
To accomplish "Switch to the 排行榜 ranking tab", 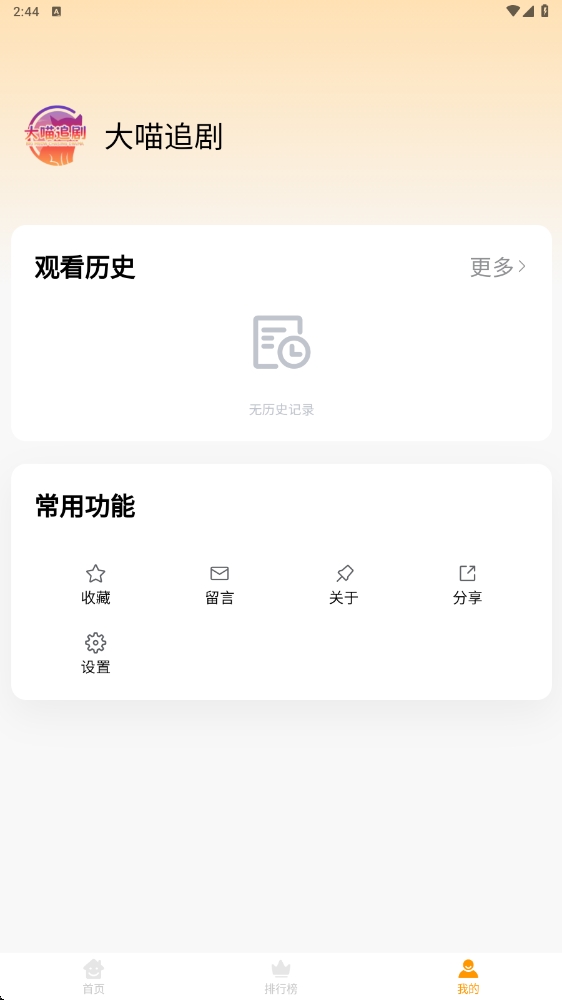I will (281, 976).
